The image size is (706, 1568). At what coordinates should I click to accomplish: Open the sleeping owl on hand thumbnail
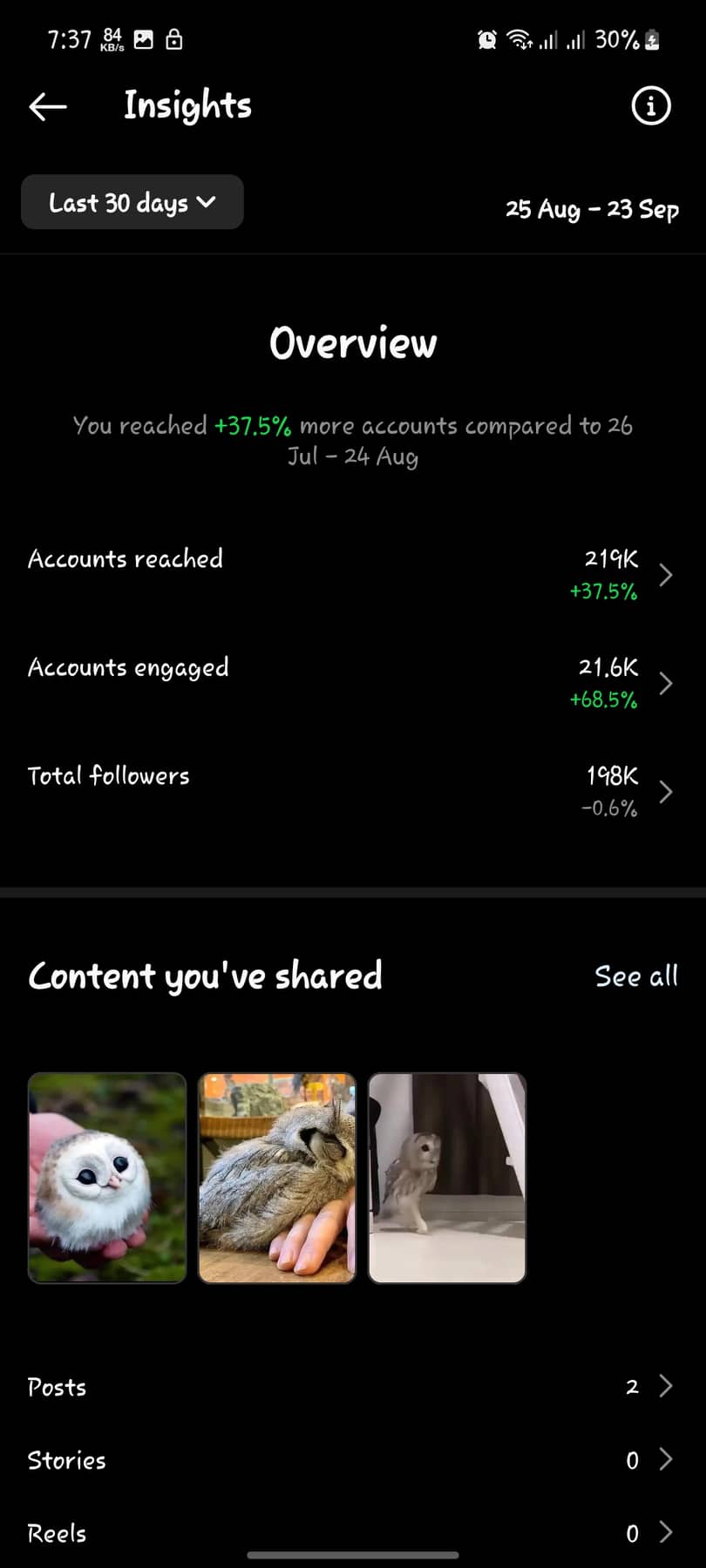[x=277, y=1178]
